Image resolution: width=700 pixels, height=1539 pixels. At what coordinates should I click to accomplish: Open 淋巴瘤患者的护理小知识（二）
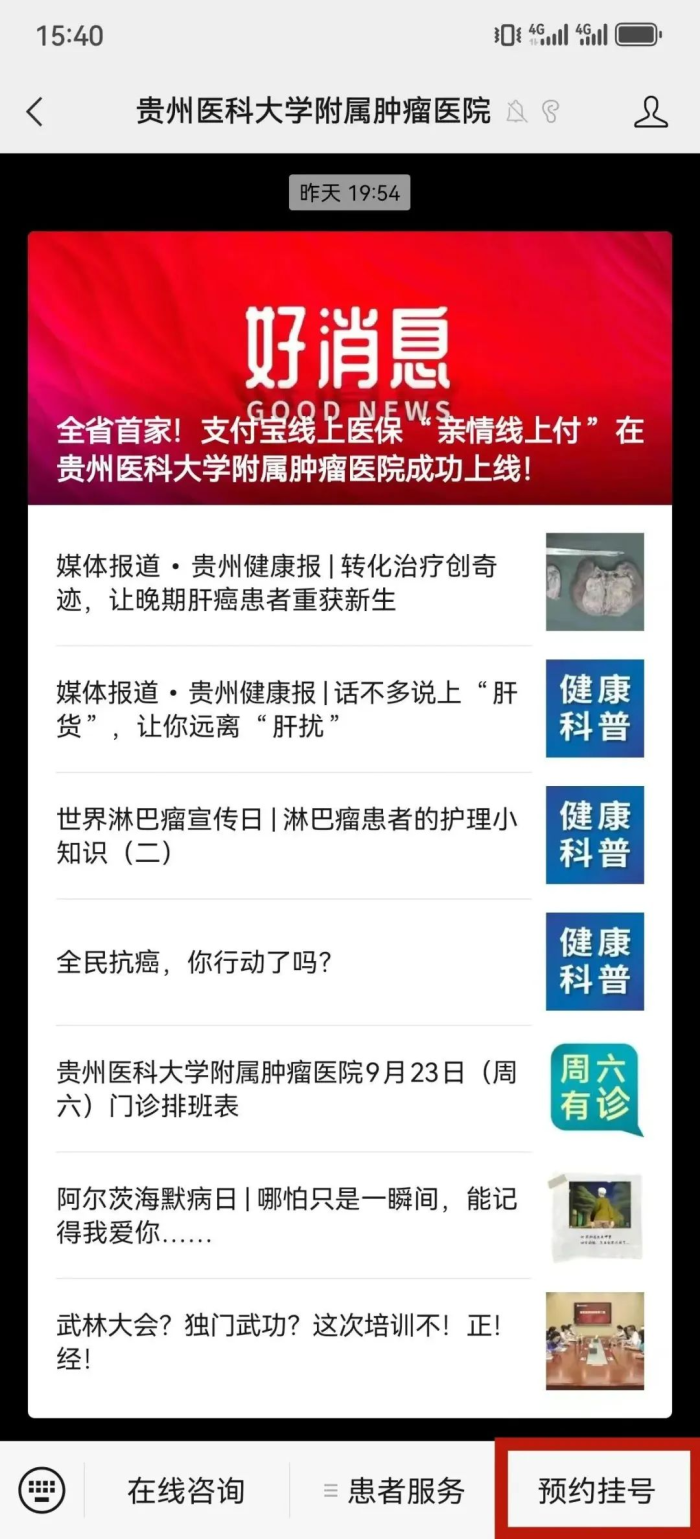[x=290, y=835]
